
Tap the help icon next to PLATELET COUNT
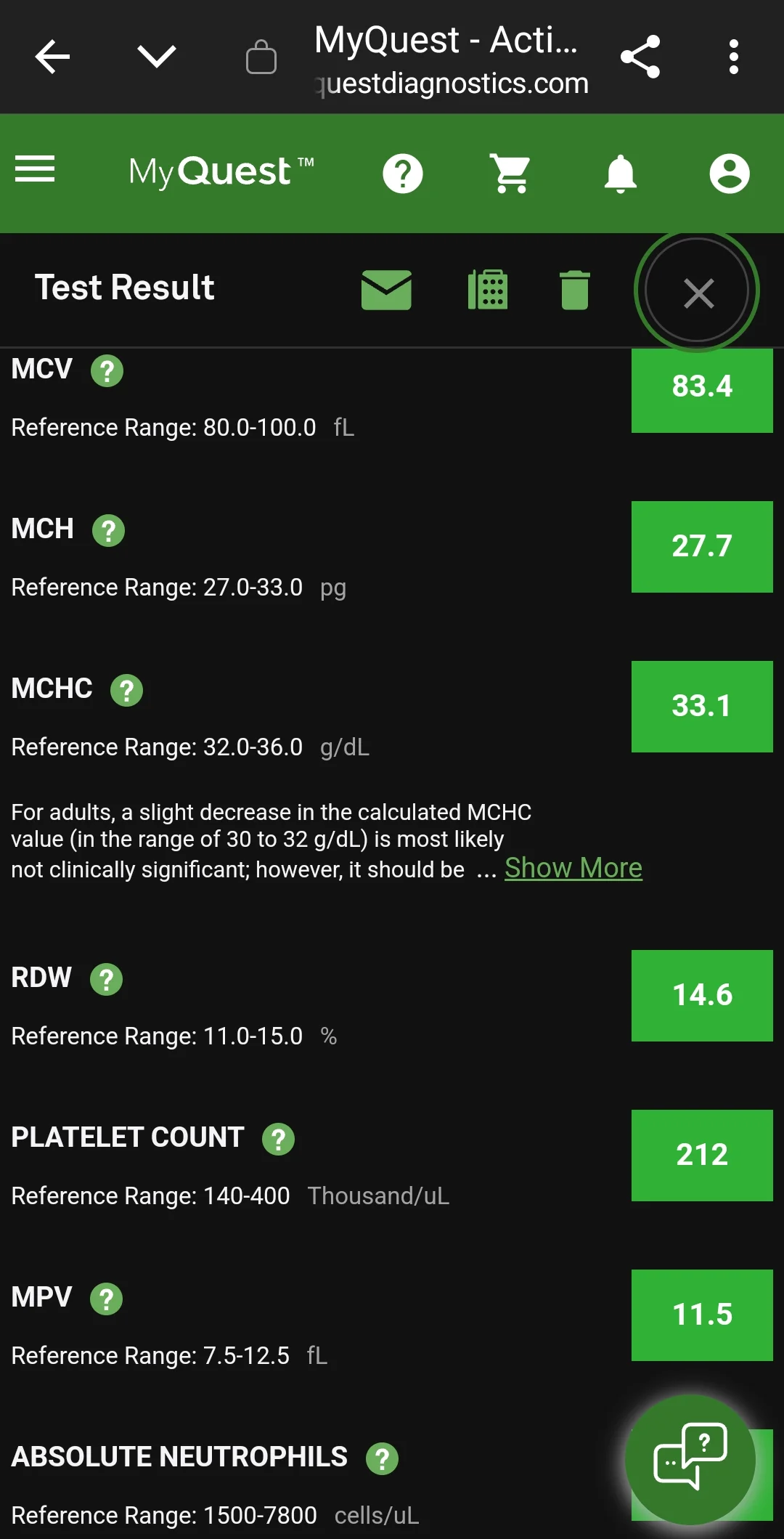pos(278,1140)
